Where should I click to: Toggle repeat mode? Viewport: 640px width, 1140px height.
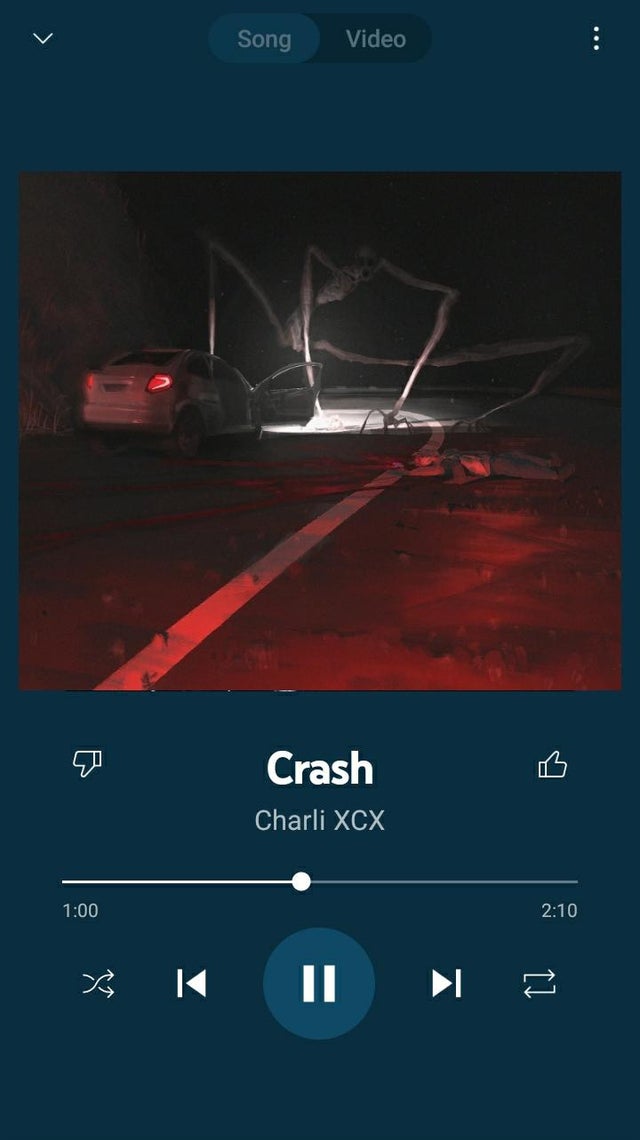[x=540, y=984]
